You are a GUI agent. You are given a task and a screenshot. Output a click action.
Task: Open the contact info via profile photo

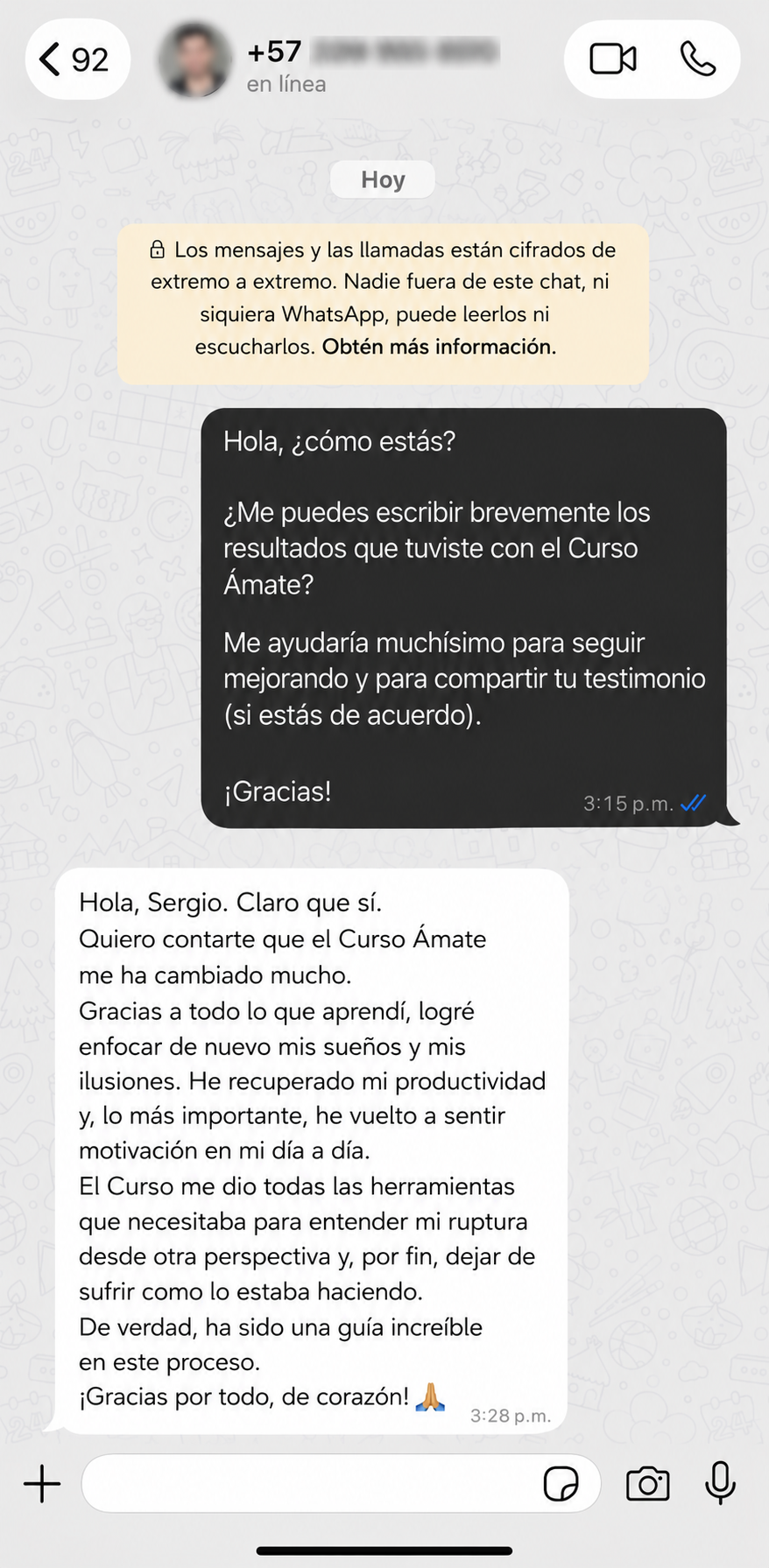(x=194, y=60)
